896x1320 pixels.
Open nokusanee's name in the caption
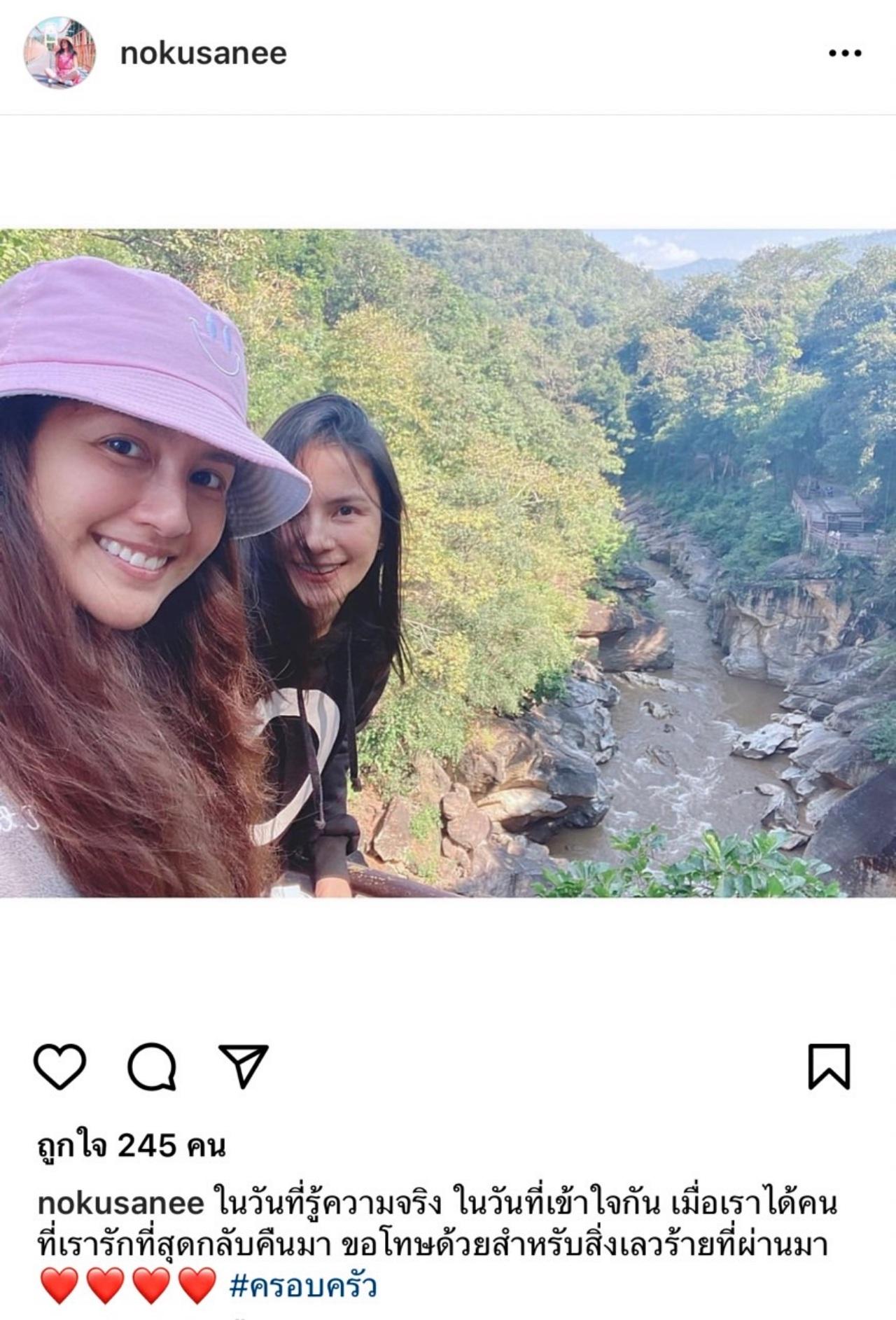tap(120, 1203)
